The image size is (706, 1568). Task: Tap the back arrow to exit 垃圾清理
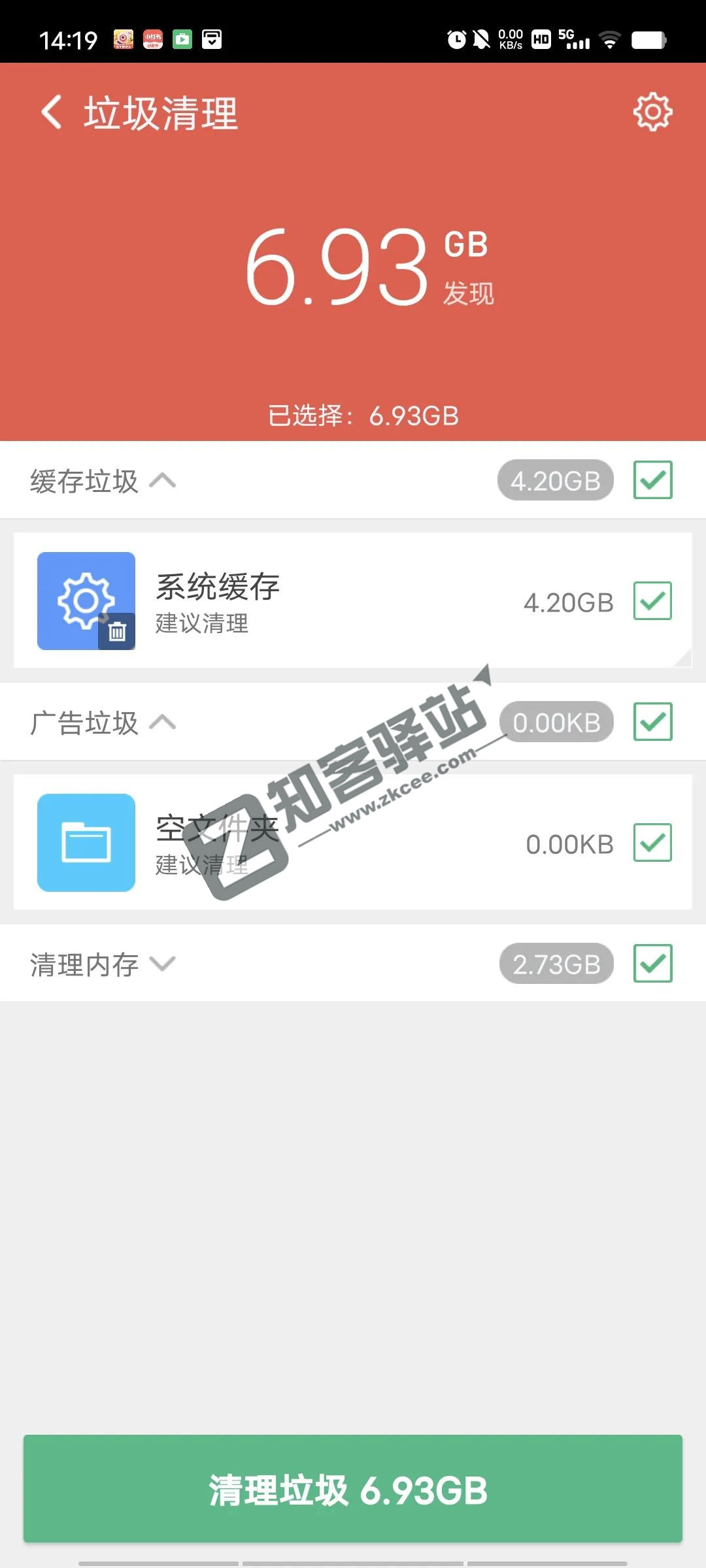click(x=51, y=111)
